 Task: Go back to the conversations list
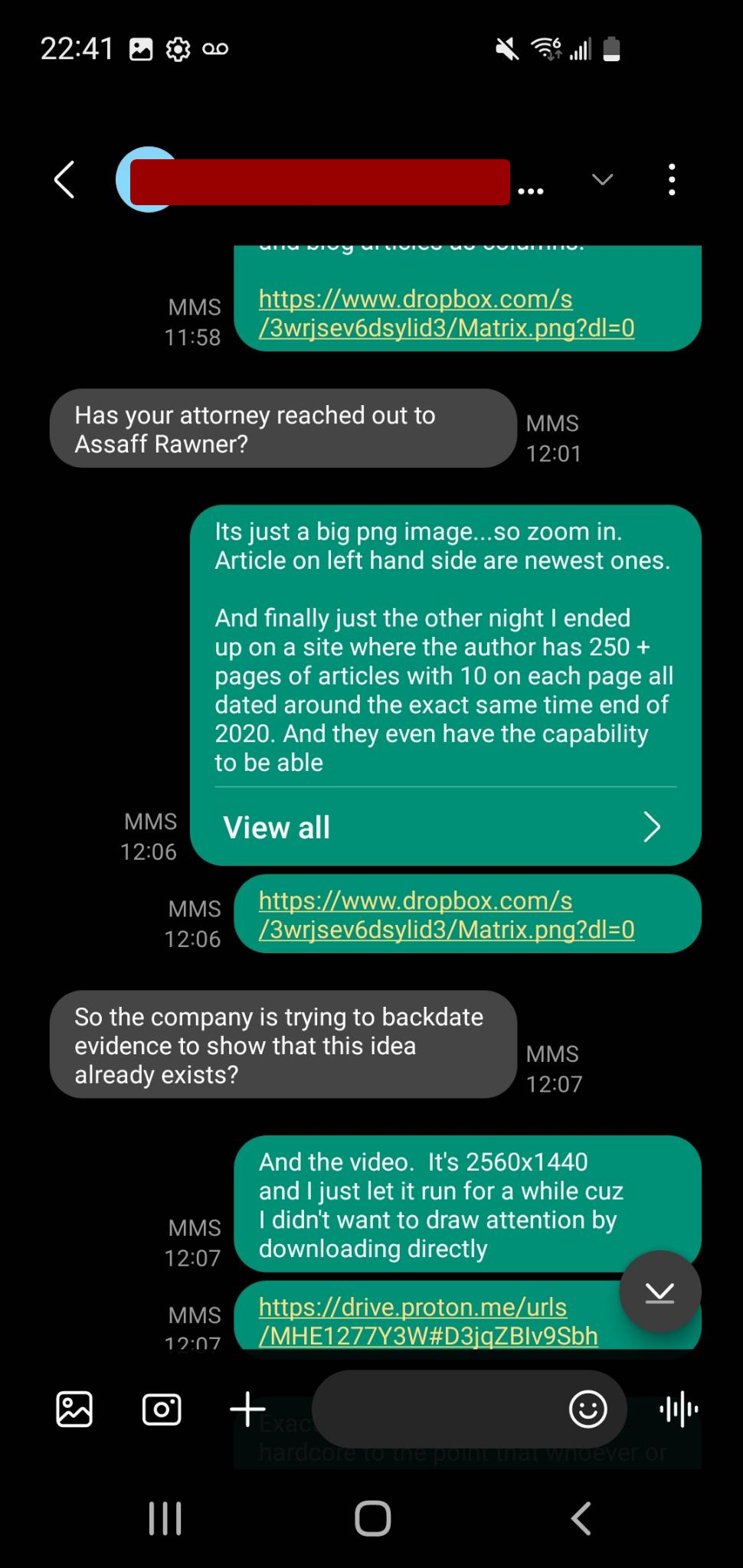tap(65, 180)
